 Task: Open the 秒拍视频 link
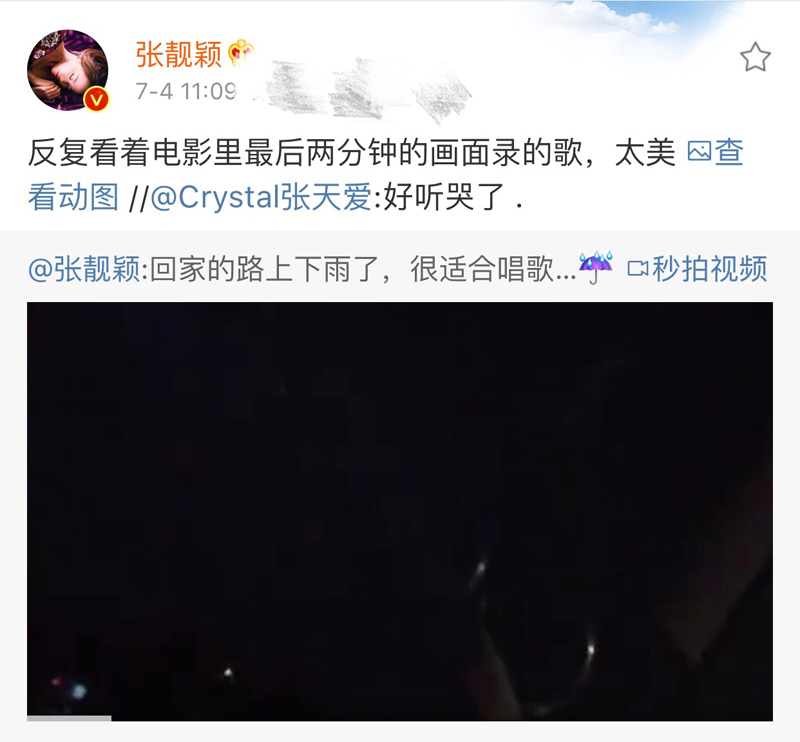pyautogui.click(x=697, y=268)
